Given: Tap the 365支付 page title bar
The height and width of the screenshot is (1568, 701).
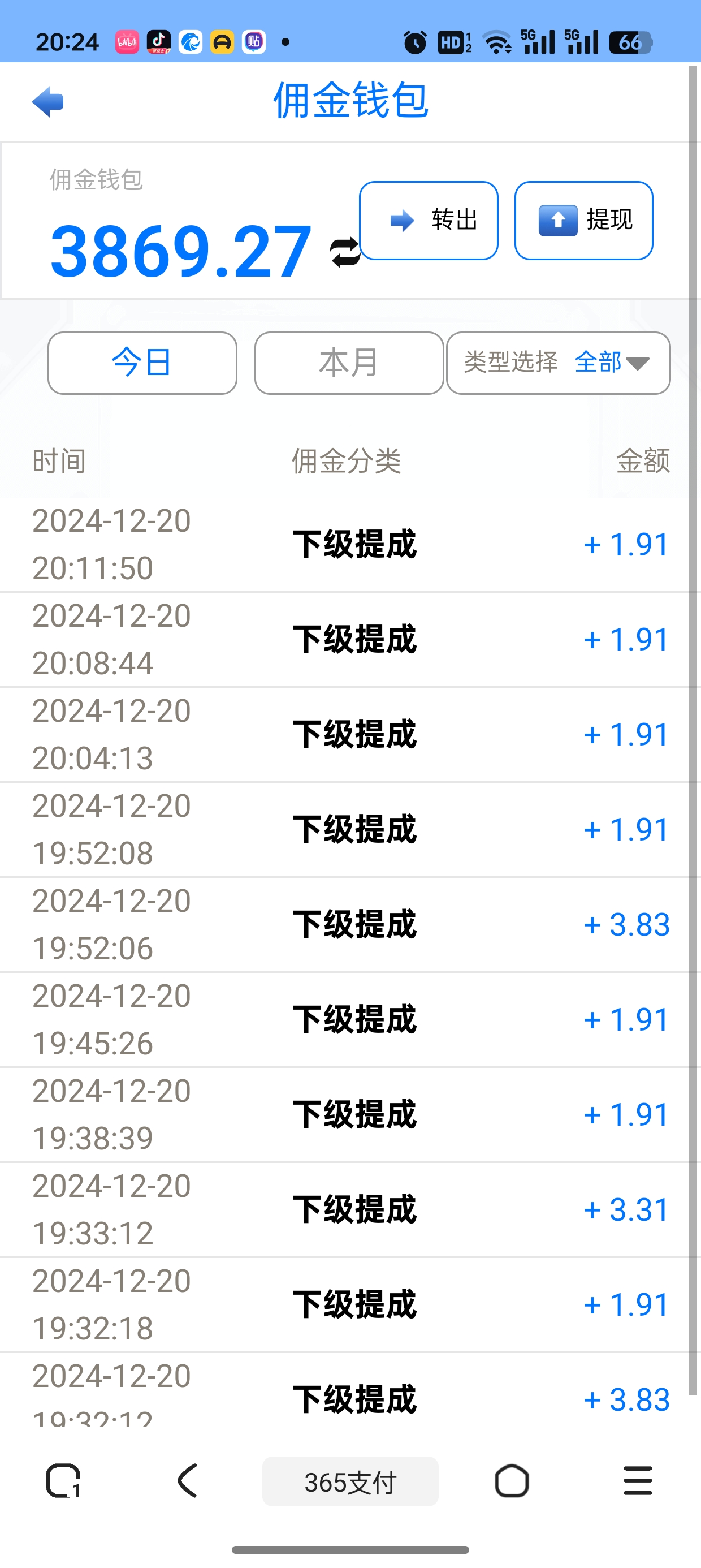Looking at the screenshot, I should (350, 1481).
